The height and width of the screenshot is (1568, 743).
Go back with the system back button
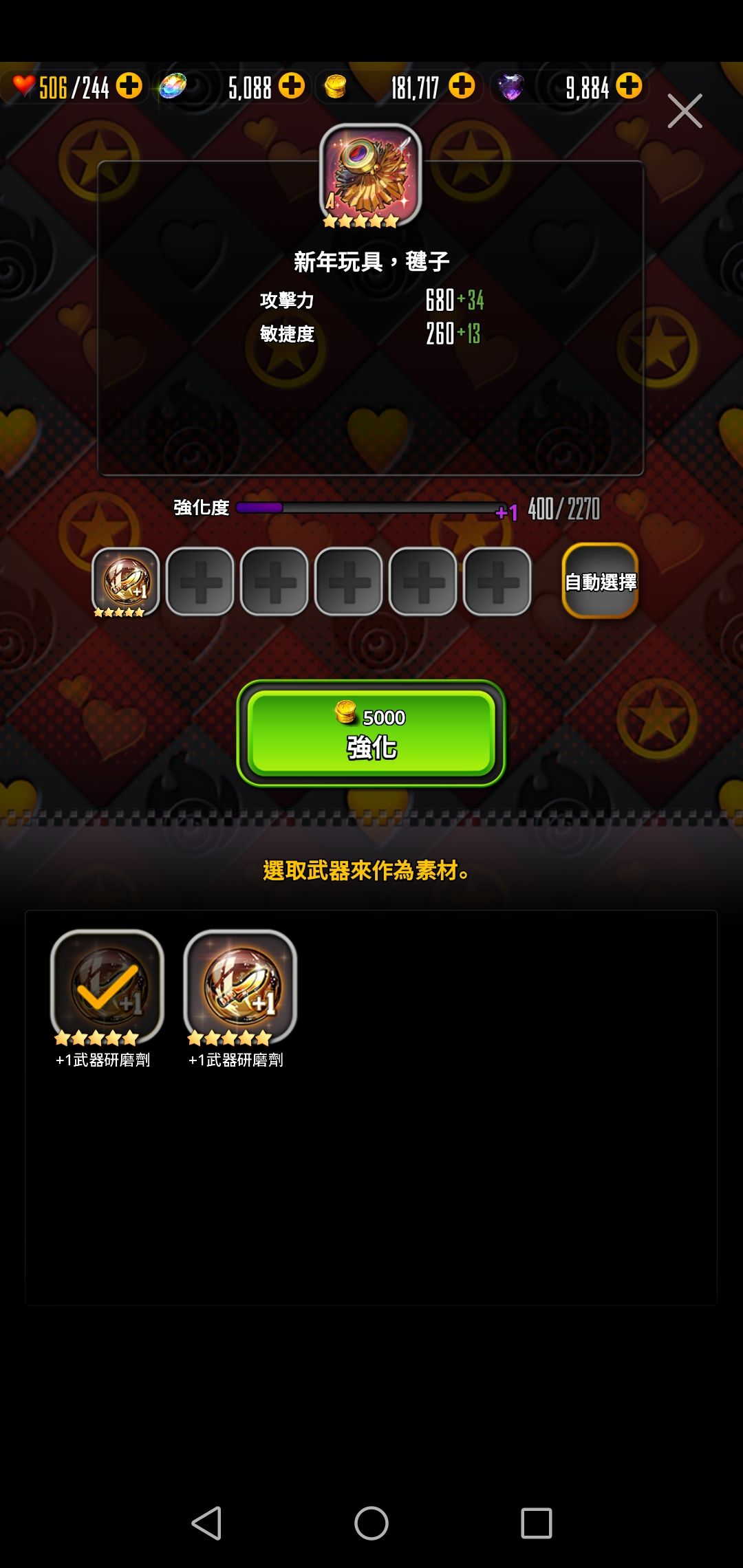pyautogui.click(x=206, y=1523)
